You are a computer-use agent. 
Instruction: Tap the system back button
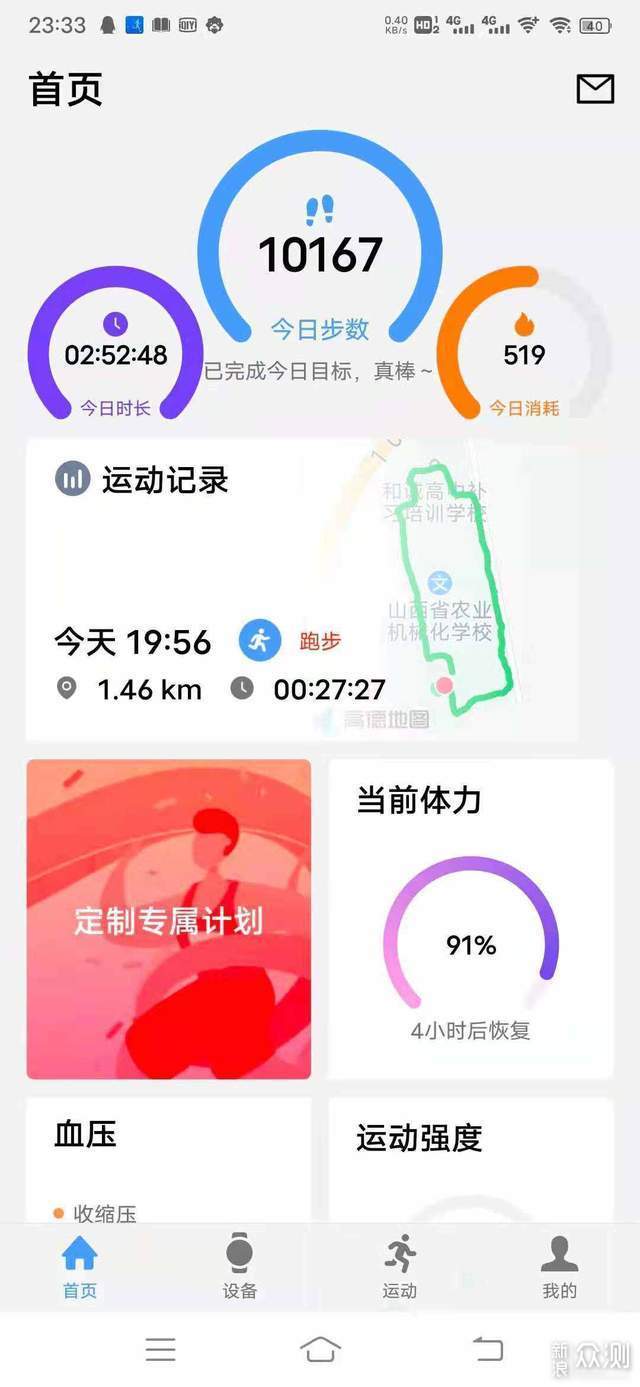pos(488,1350)
